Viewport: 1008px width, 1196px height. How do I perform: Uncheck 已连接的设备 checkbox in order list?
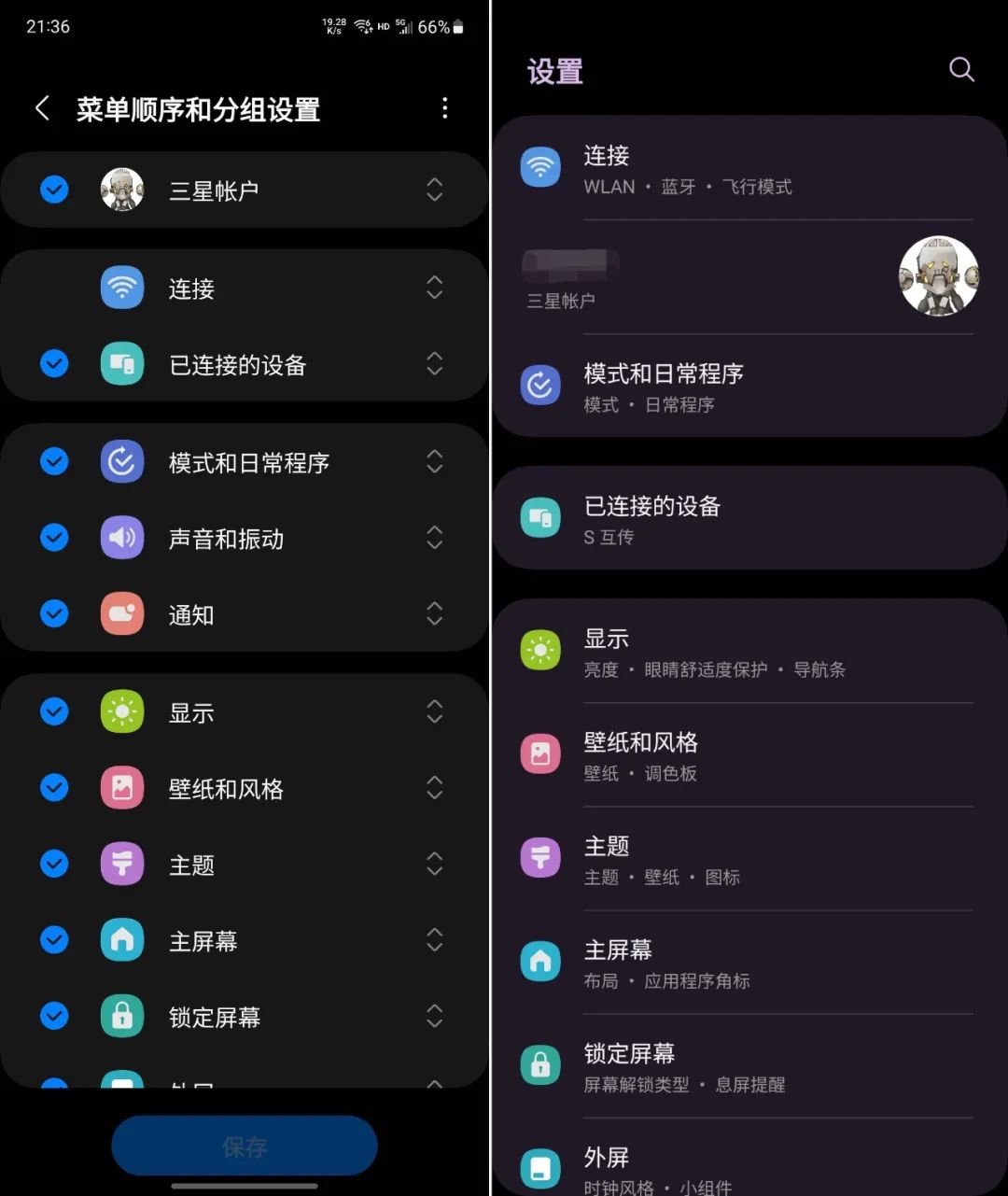[55, 364]
